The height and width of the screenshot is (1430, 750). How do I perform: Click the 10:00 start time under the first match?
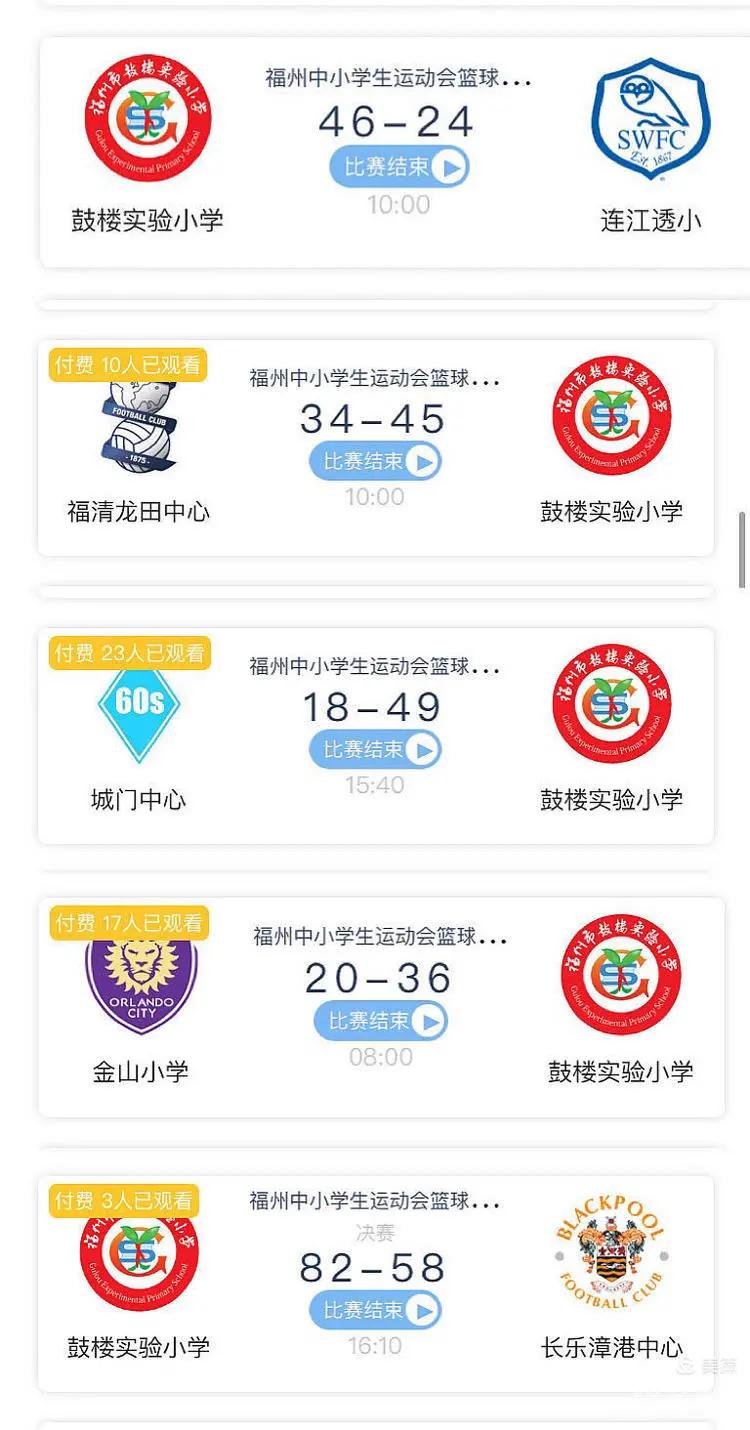pyautogui.click(x=399, y=205)
